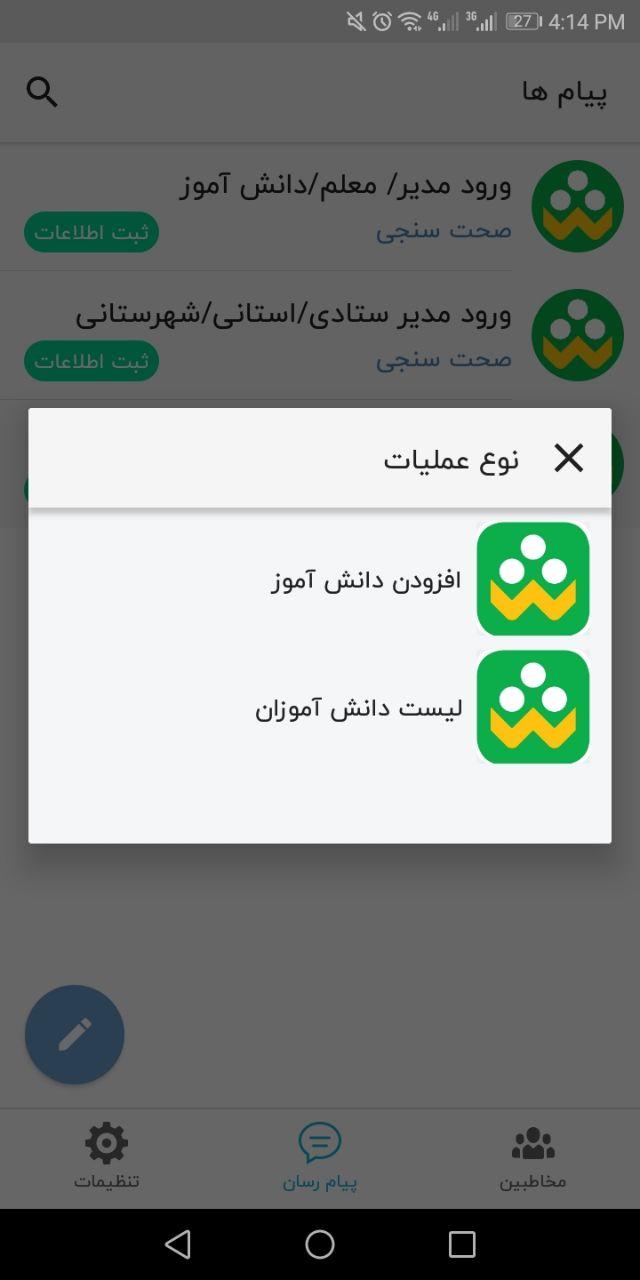This screenshot has height=1280, width=640.
Task: Switch to تنظیمات tab
Action: click(x=106, y=1156)
